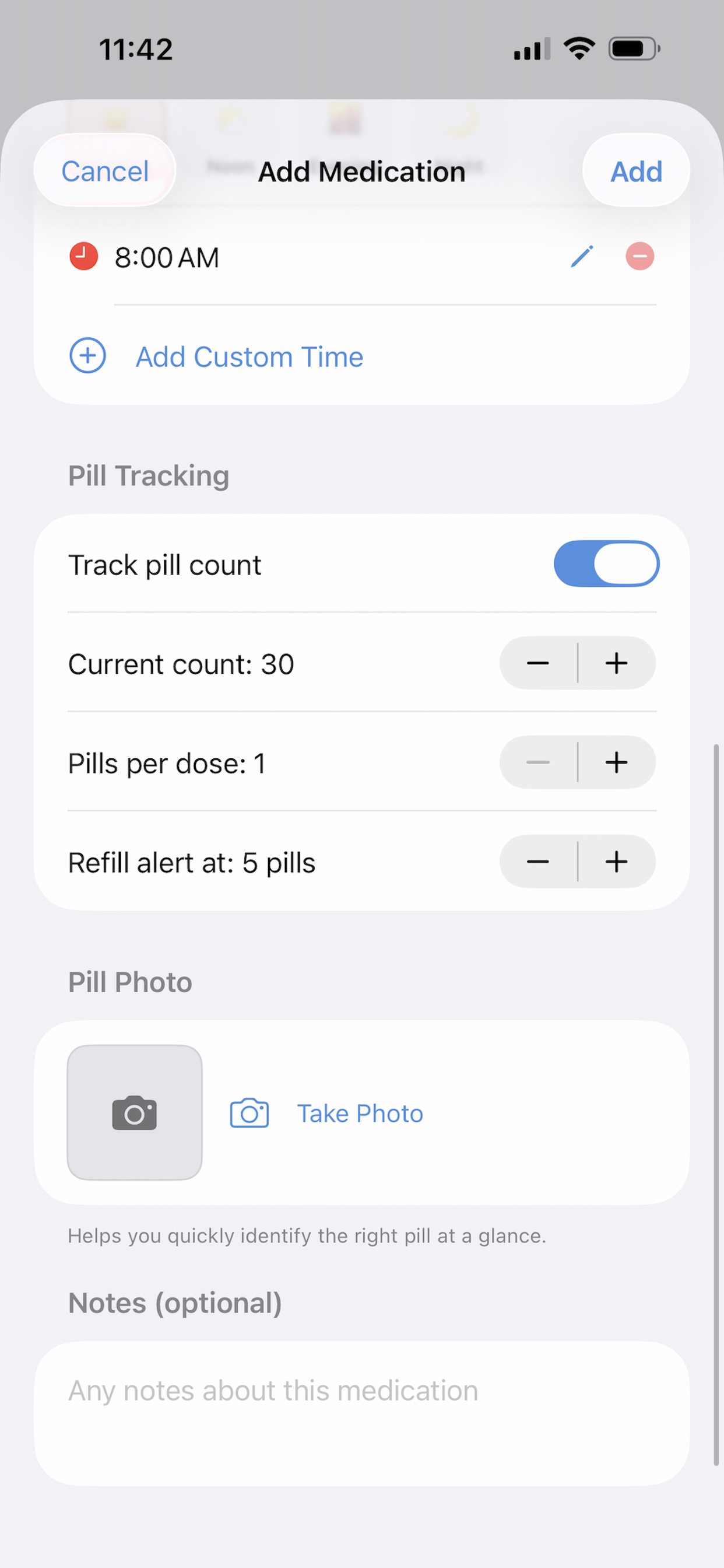Tap the pencil icon to edit 8:00 AM
This screenshot has height=1568, width=724.
tap(582, 256)
